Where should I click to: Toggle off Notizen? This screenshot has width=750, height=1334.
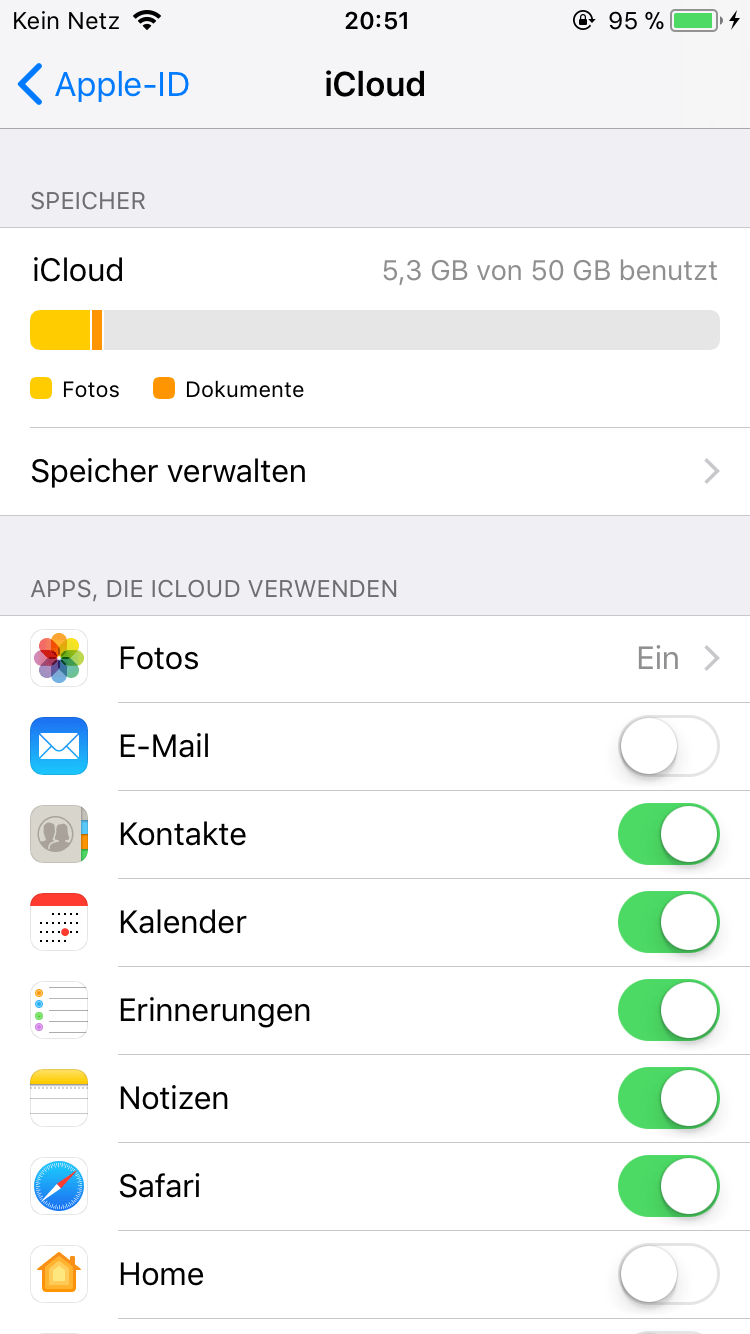click(x=668, y=1098)
